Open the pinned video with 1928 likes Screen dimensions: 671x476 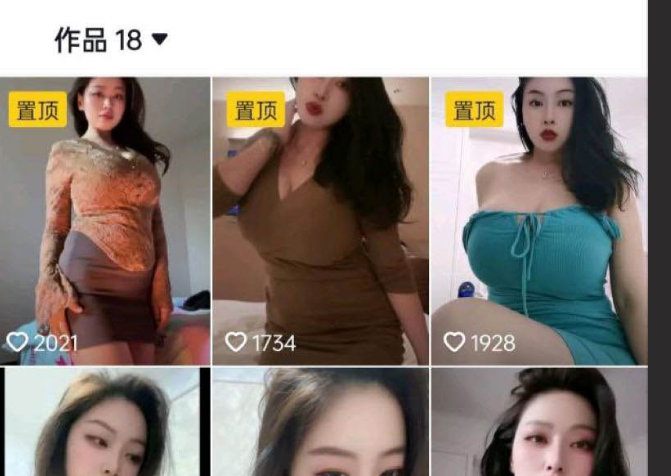pos(540,220)
